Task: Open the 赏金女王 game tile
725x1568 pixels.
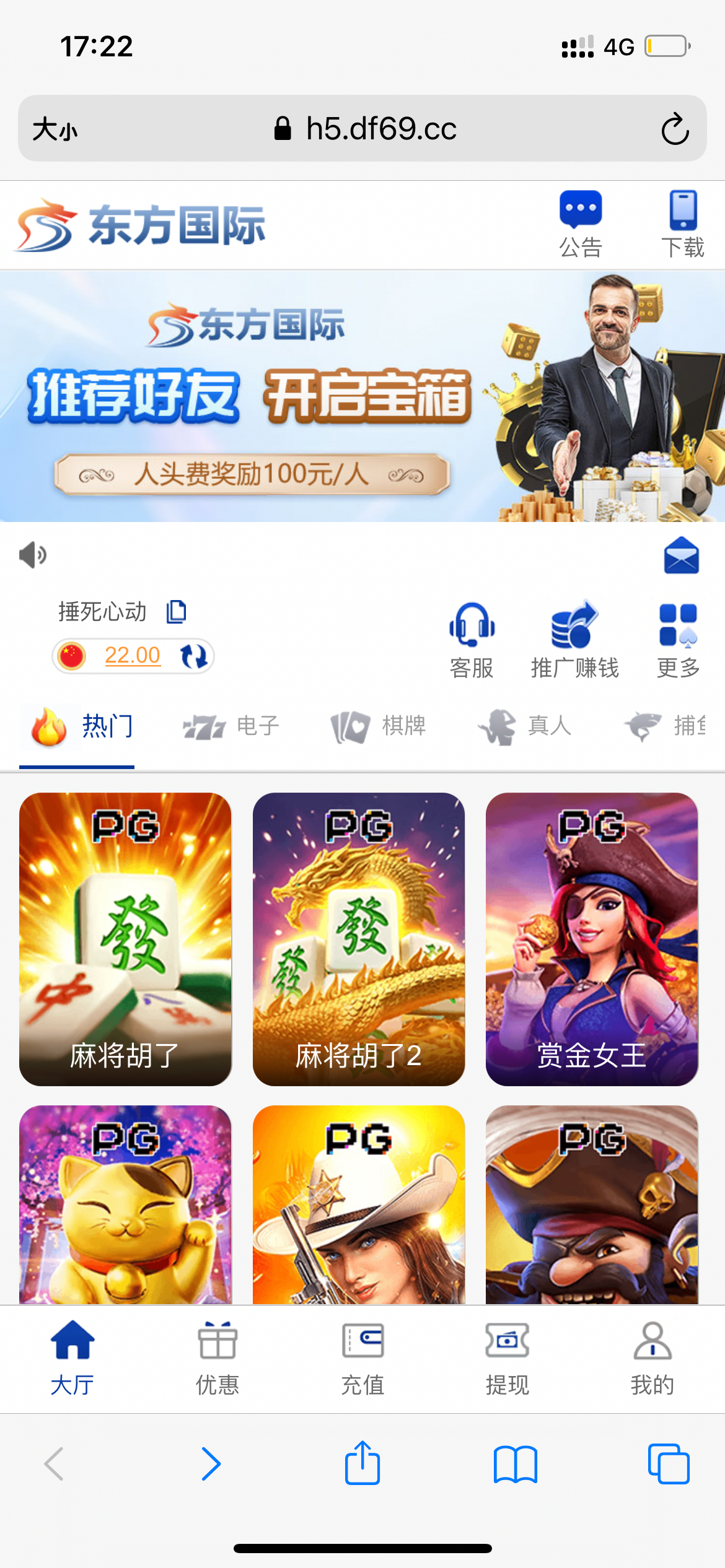Action: (592, 939)
